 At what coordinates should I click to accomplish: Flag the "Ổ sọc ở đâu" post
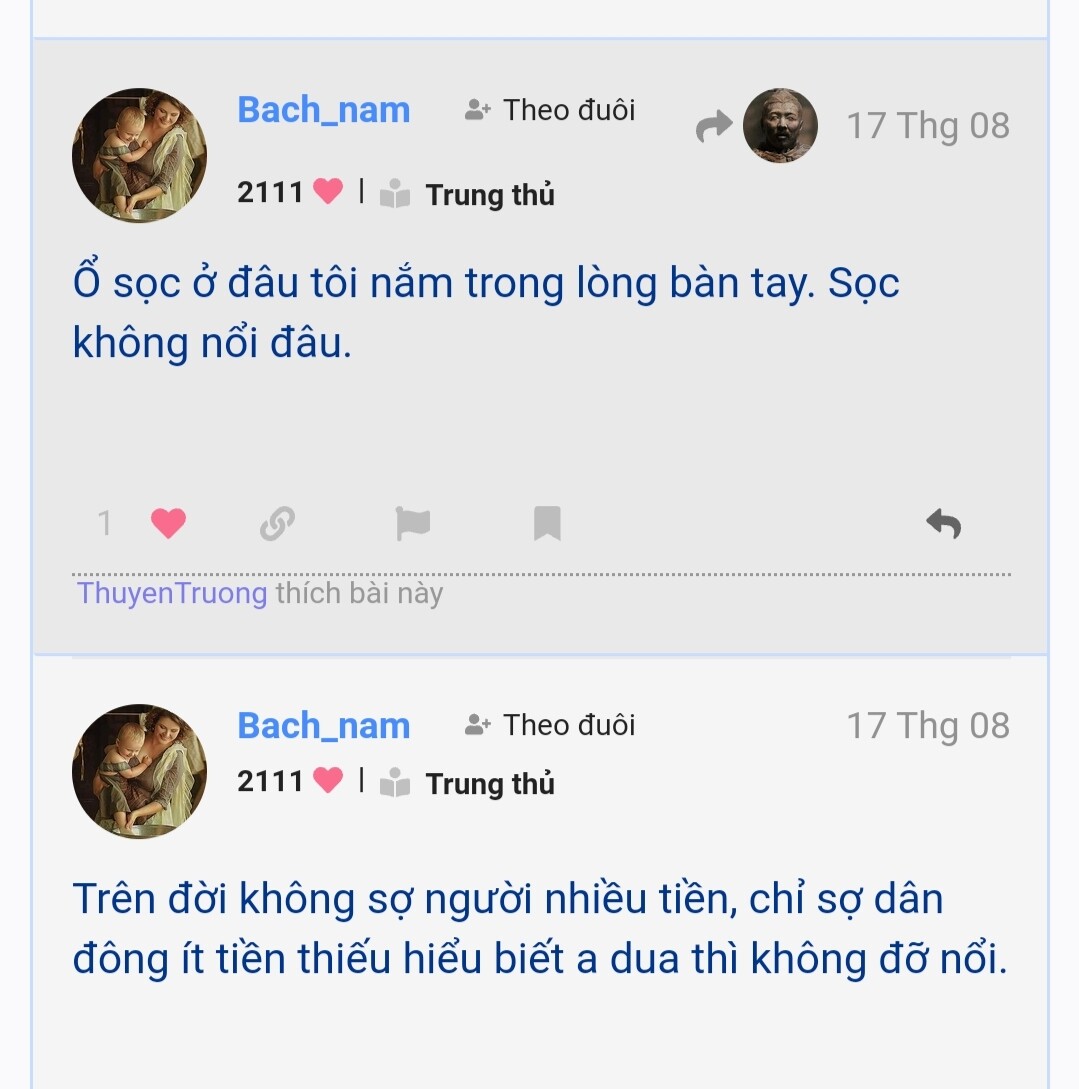click(412, 523)
